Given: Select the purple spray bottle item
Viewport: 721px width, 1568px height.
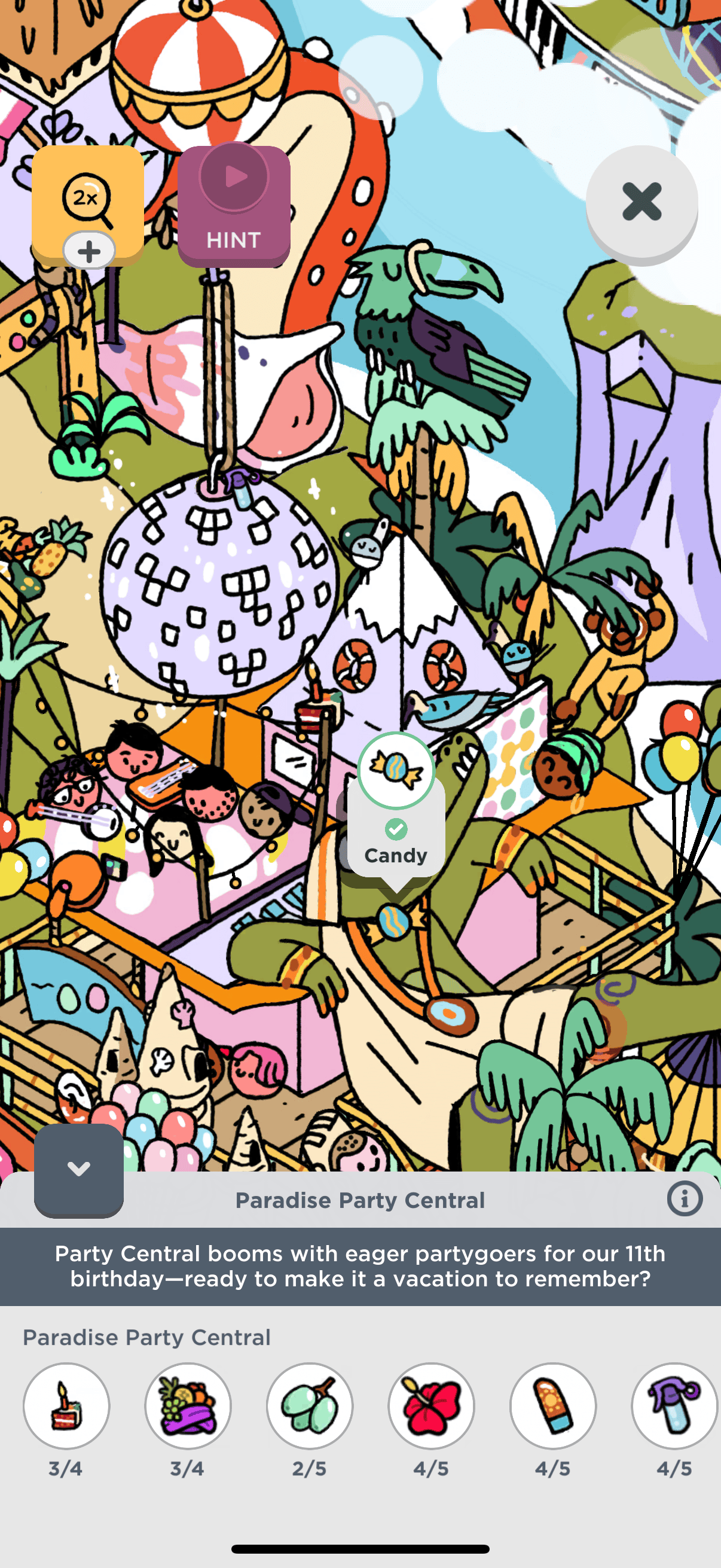Looking at the screenshot, I should pos(674,1405).
